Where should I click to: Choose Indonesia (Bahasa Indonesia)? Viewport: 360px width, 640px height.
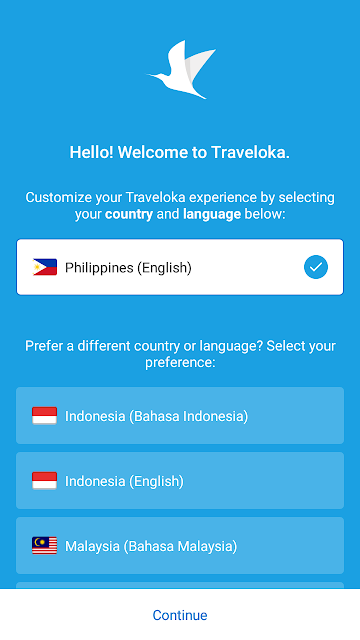coord(180,416)
